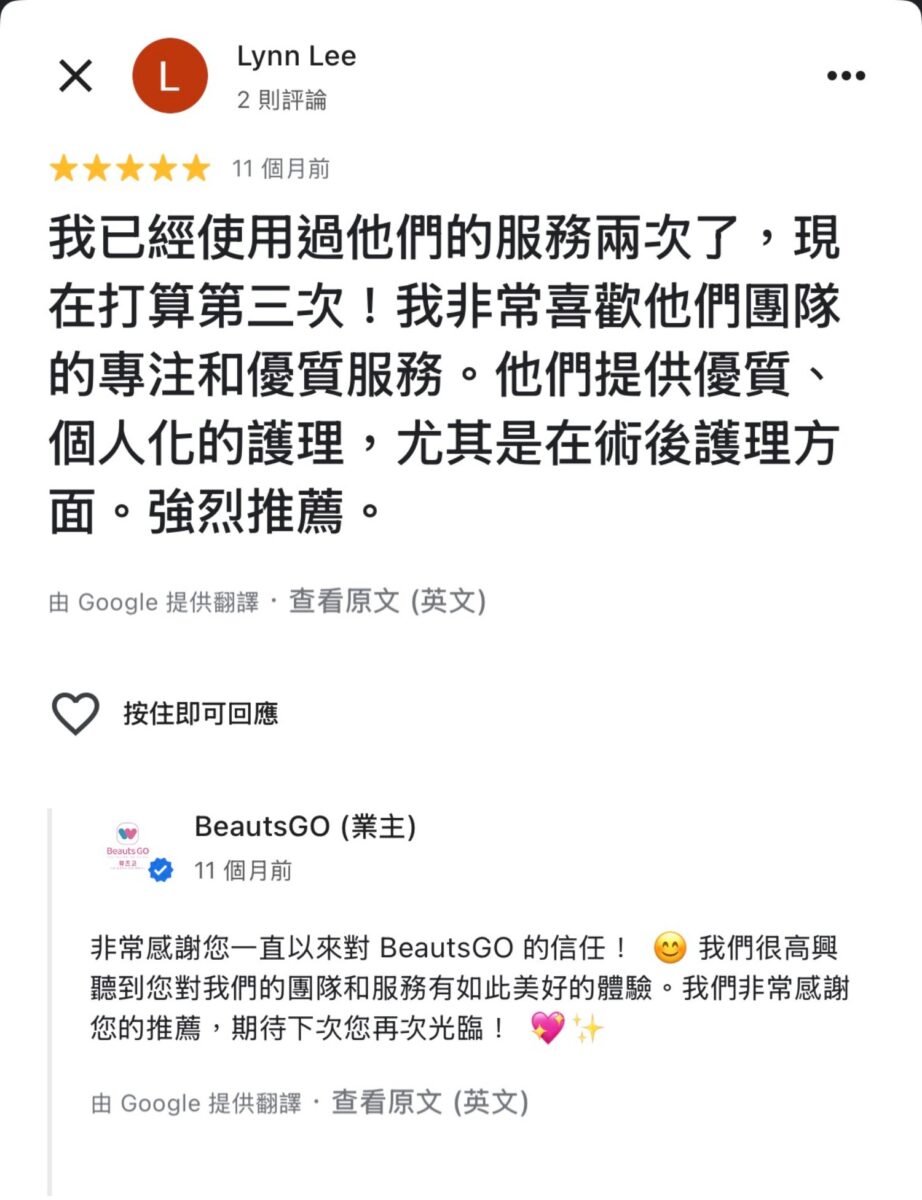View original English text of Lynn's review
Viewport: 922px width, 1200px height.
[x=387, y=602]
